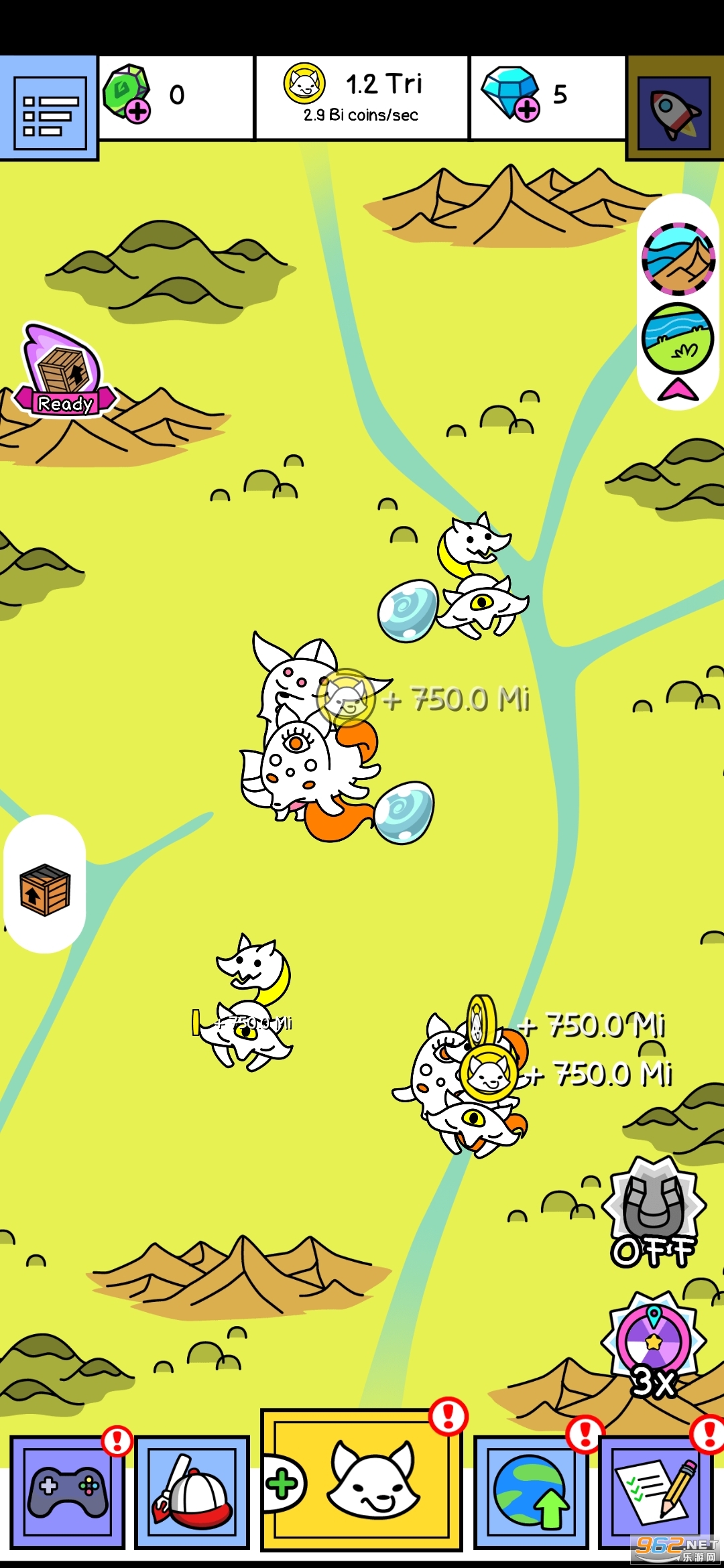
Task: Tap the egg near orange-tailed fox
Action: 404,812
